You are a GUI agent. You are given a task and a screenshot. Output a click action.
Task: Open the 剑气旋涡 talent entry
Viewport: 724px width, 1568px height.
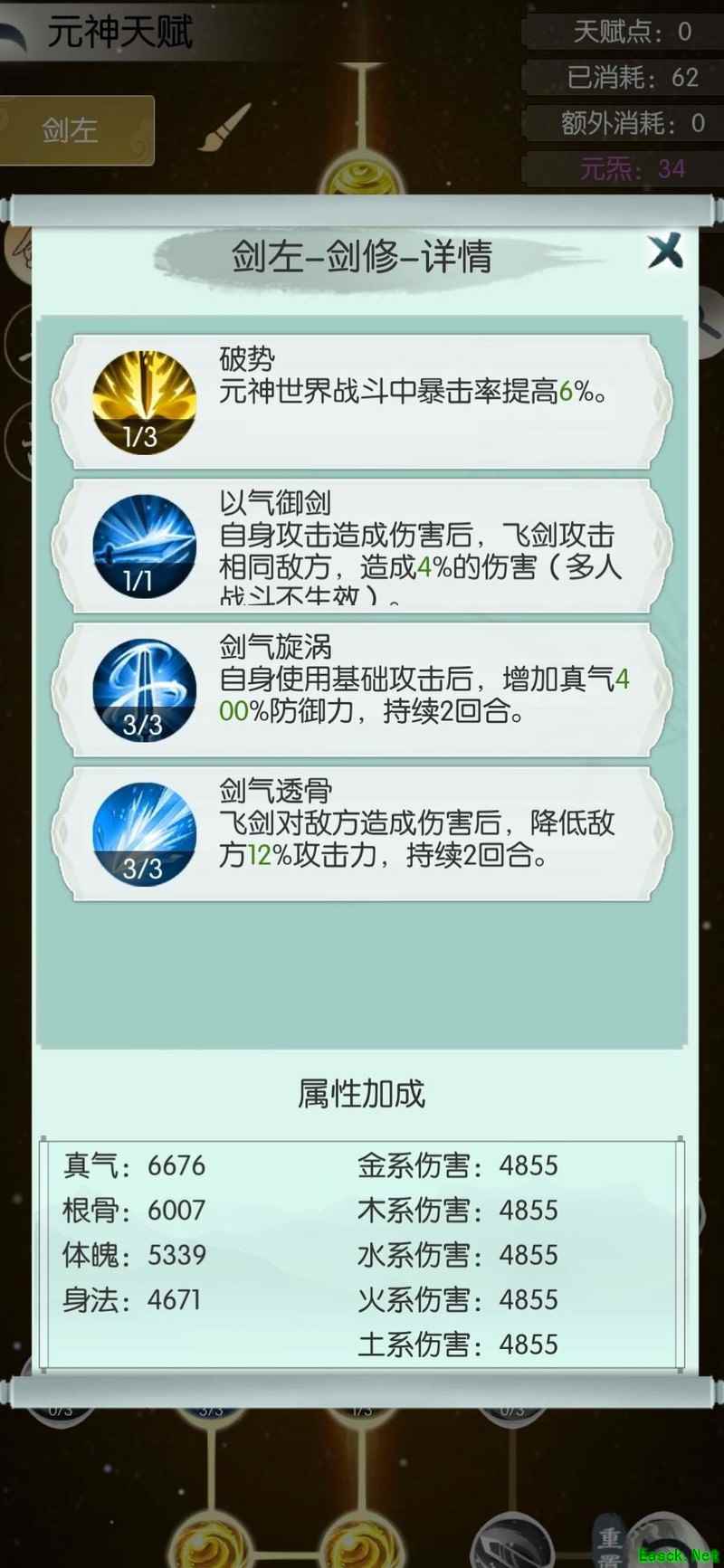tap(362, 689)
